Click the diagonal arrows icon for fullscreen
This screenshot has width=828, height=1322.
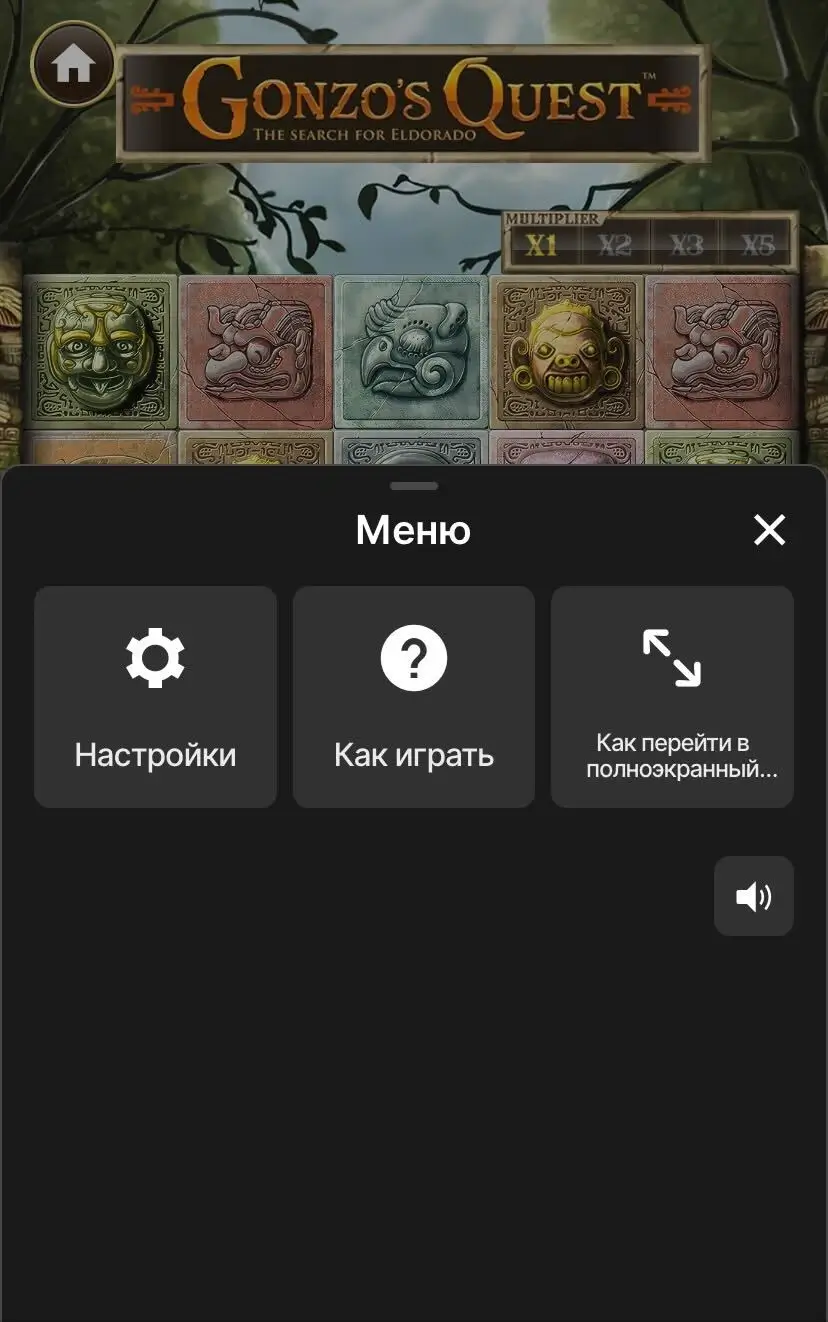coord(671,656)
